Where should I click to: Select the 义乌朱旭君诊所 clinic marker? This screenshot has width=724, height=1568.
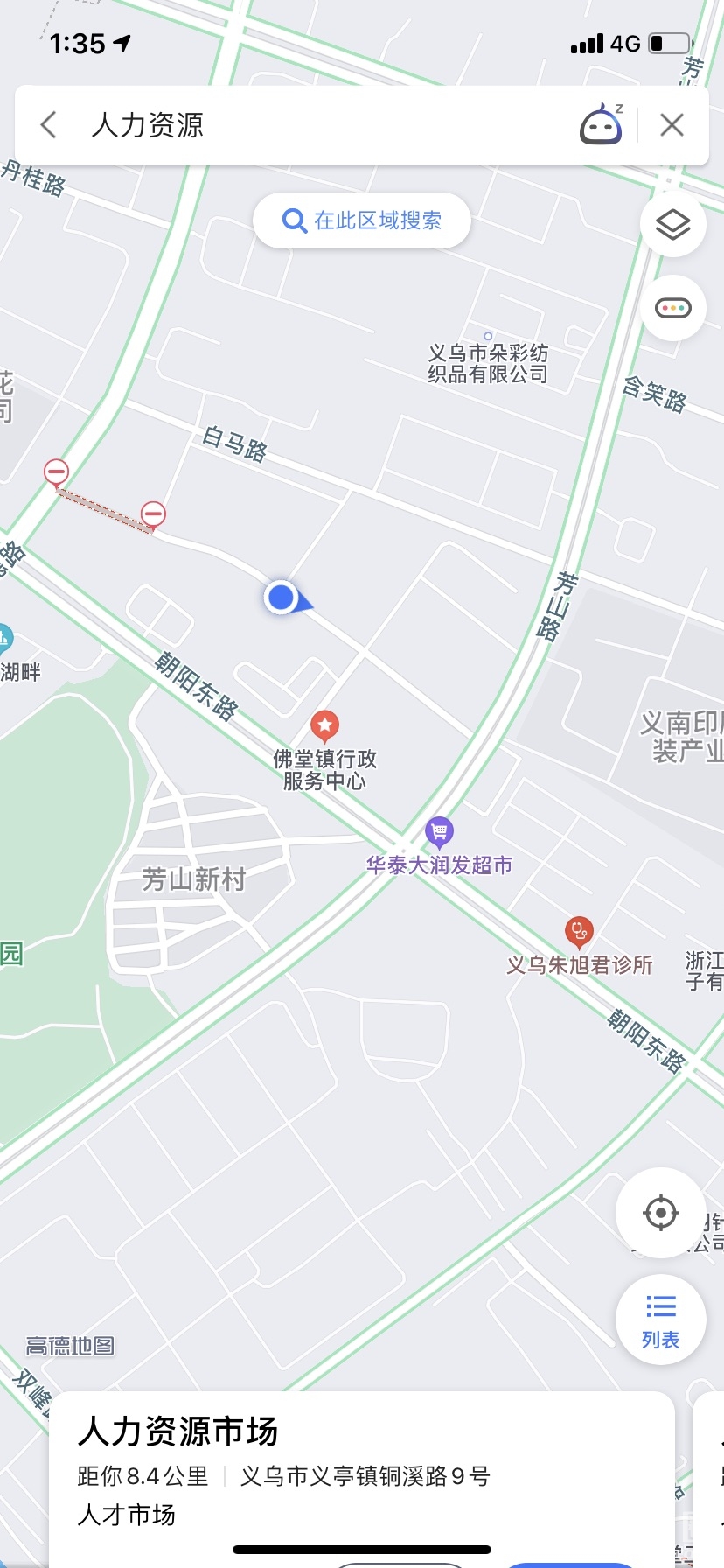[x=579, y=932]
